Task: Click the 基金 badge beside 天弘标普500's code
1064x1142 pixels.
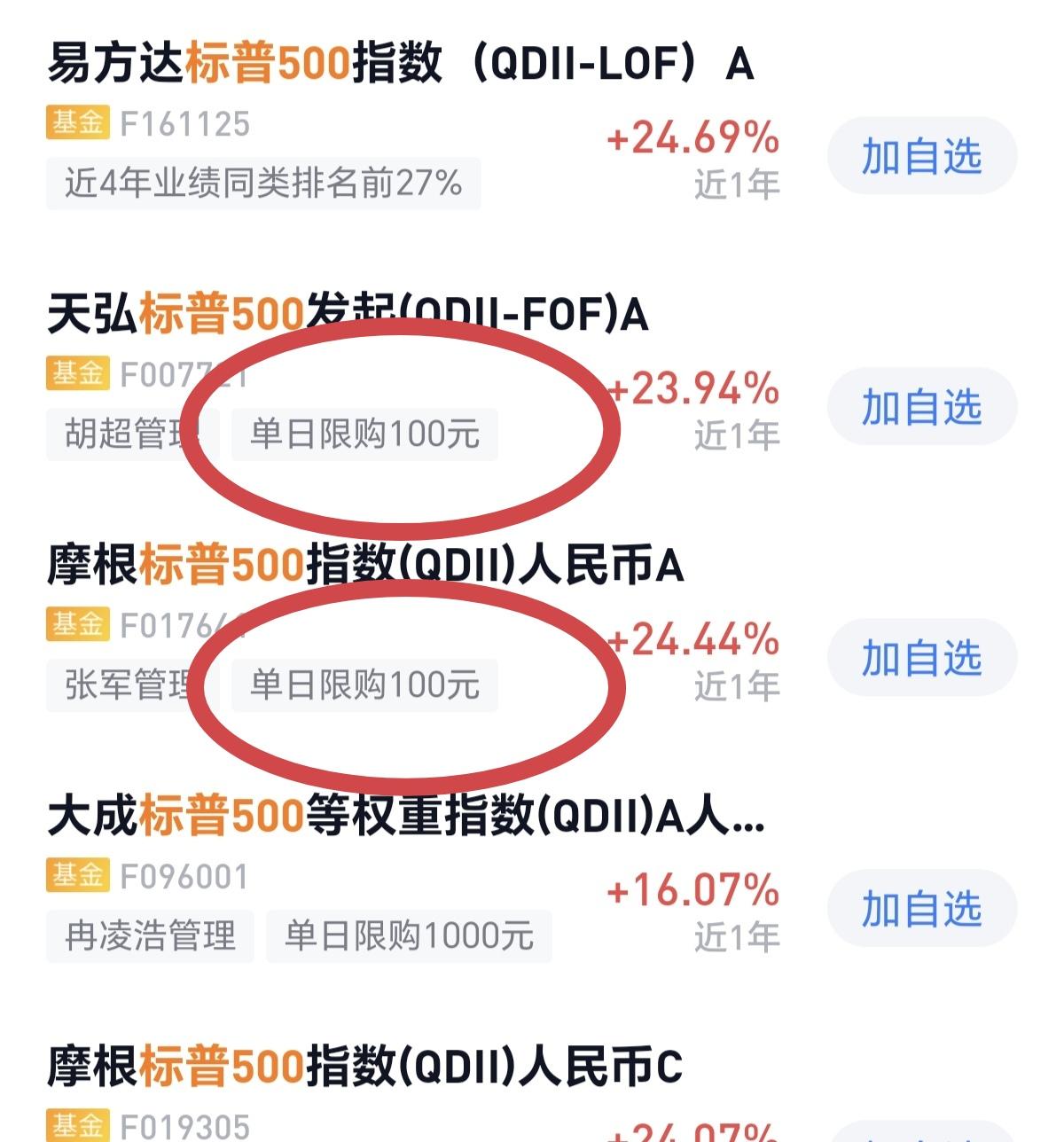Action: tap(76, 374)
